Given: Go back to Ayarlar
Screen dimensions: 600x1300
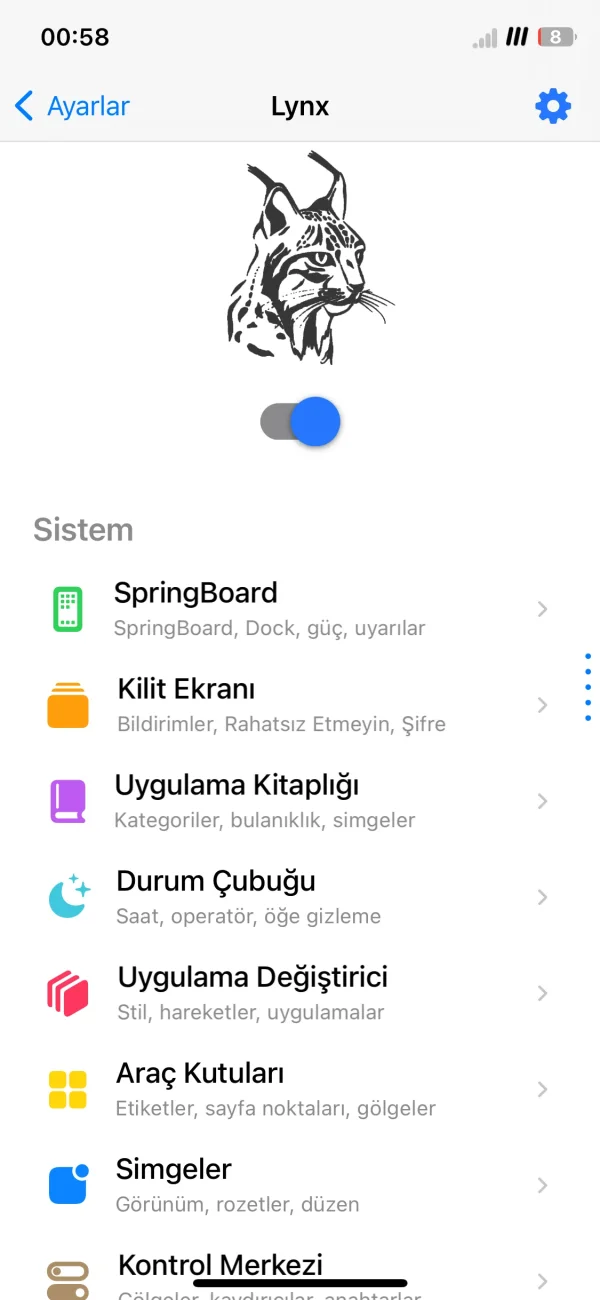Looking at the screenshot, I should [x=72, y=106].
